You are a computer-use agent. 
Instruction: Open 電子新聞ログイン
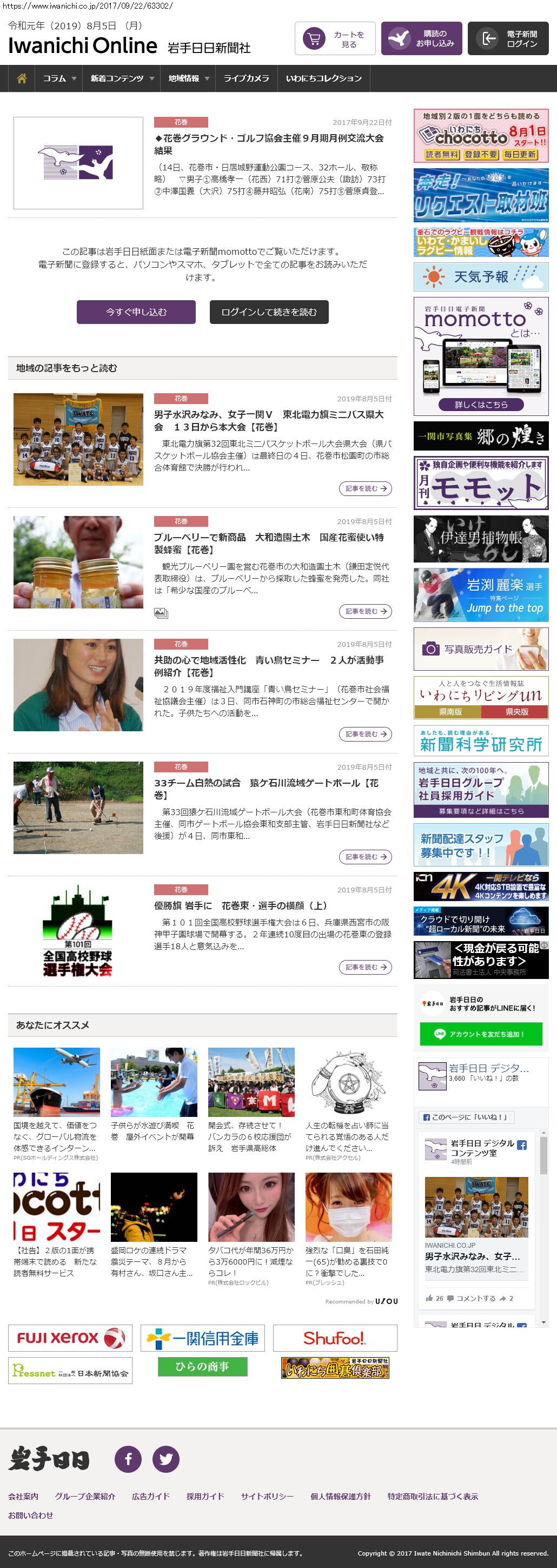[x=508, y=39]
